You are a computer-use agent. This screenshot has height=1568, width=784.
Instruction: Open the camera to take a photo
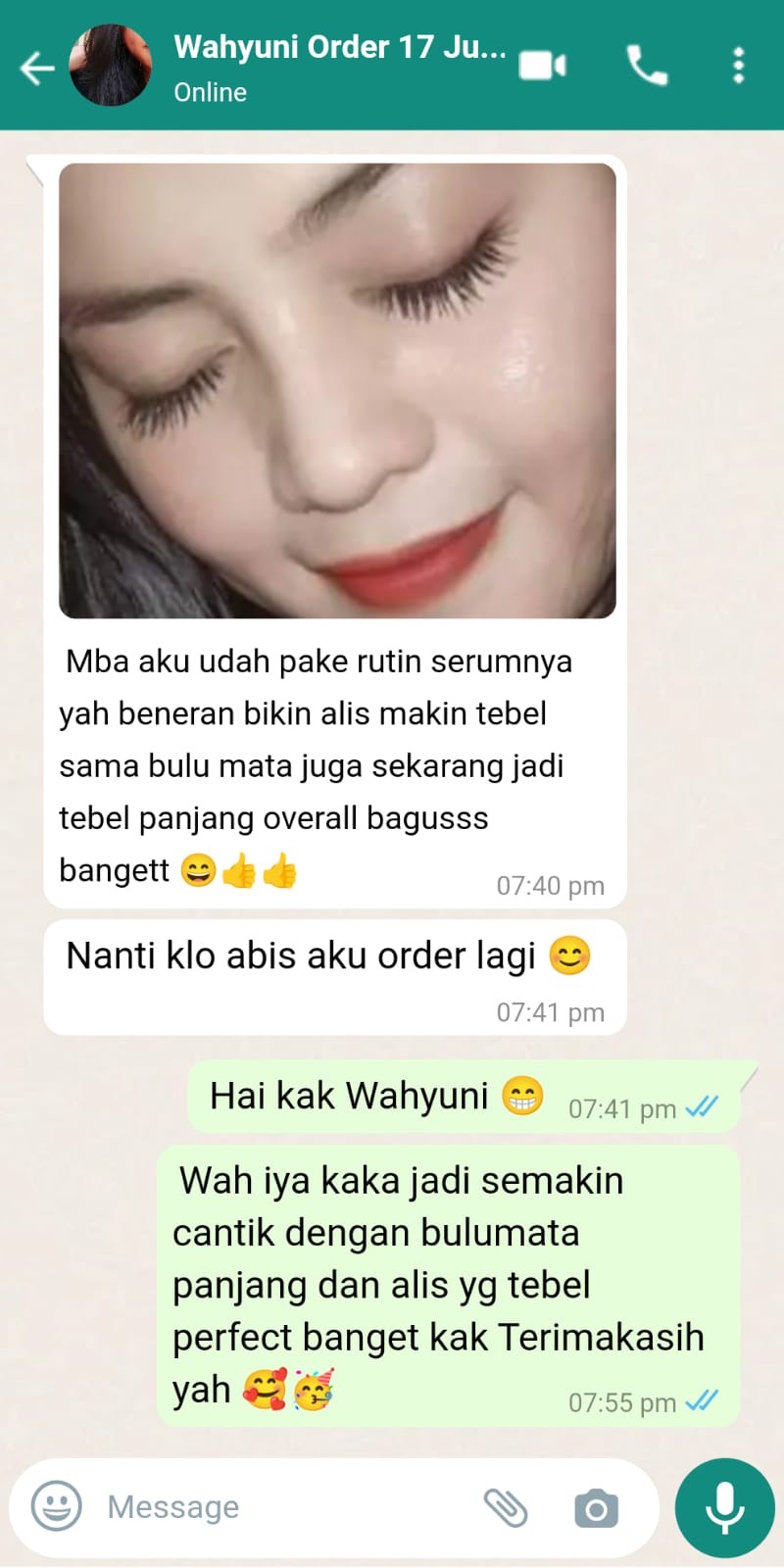click(596, 1508)
